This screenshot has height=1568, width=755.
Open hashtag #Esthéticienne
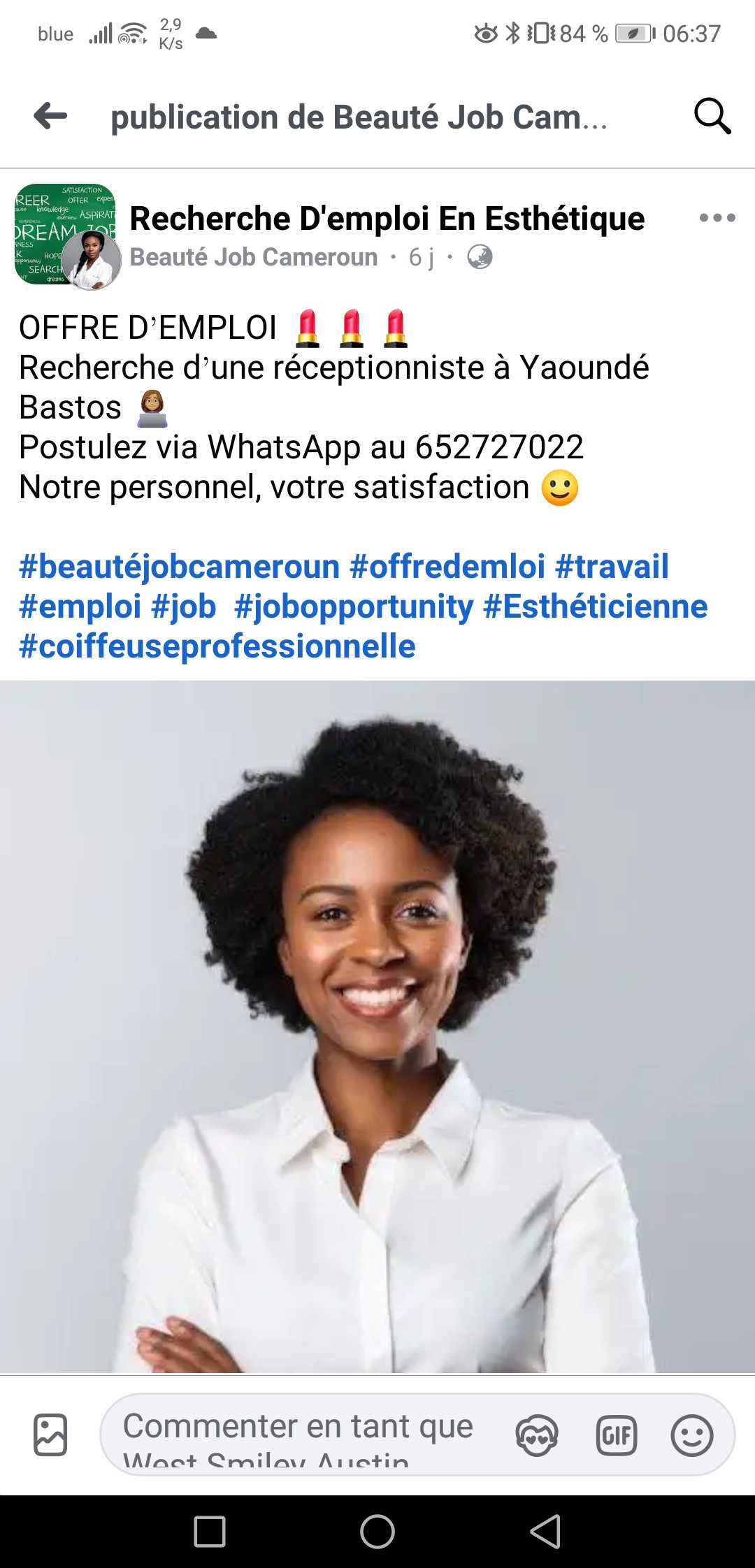point(595,607)
